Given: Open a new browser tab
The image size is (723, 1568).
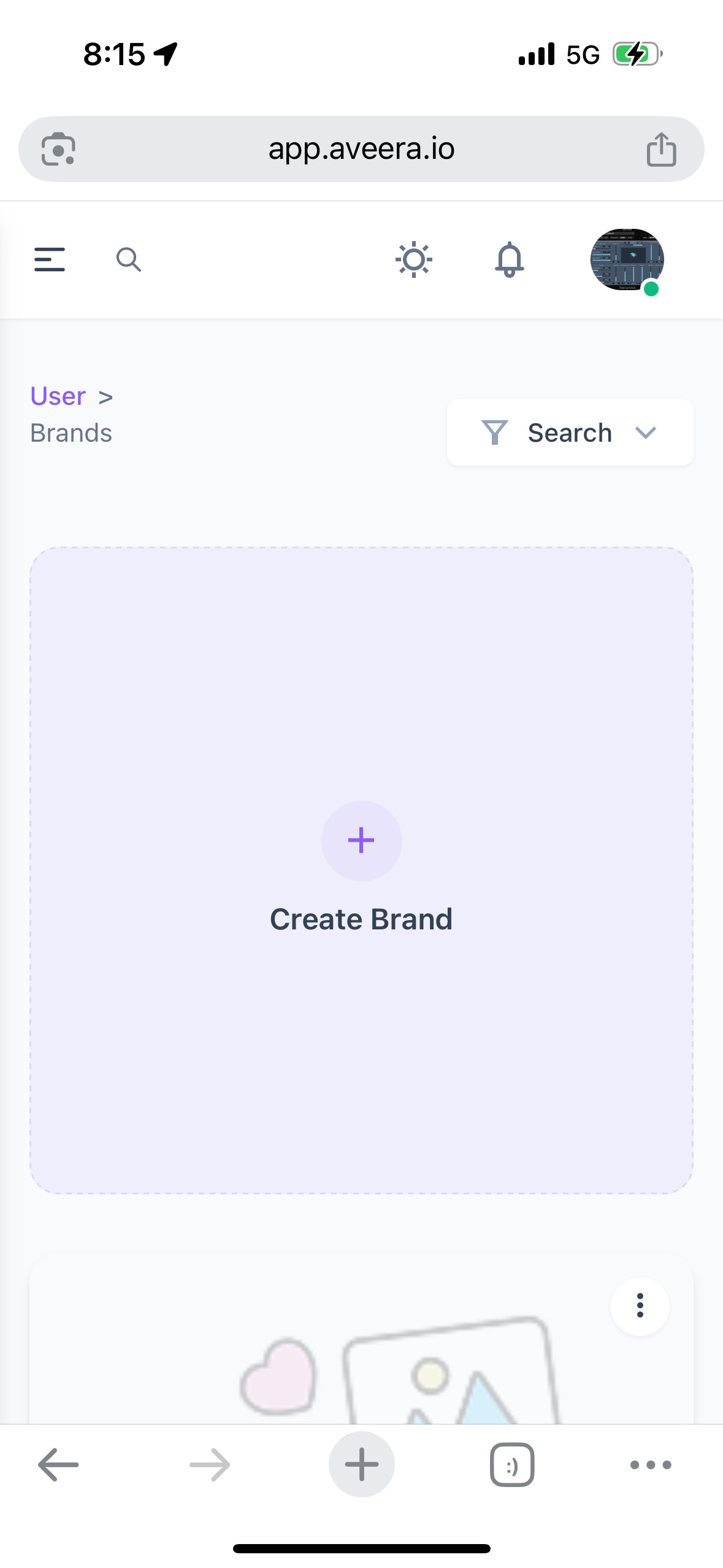Looking at the screenshot, I should click(x=361, y=1465).
